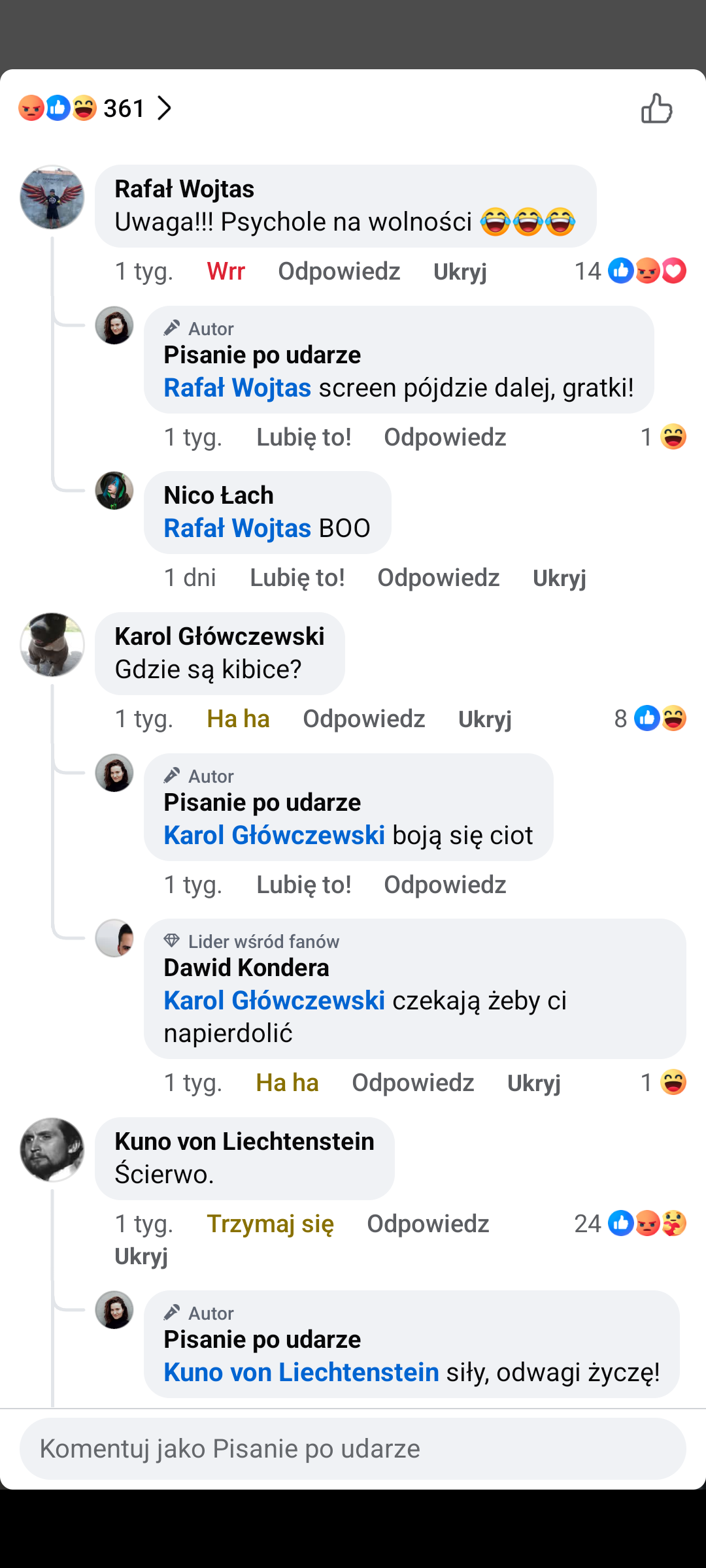Open the Karol Główczewski mention in Dawid's reply

click(274, 1000)
